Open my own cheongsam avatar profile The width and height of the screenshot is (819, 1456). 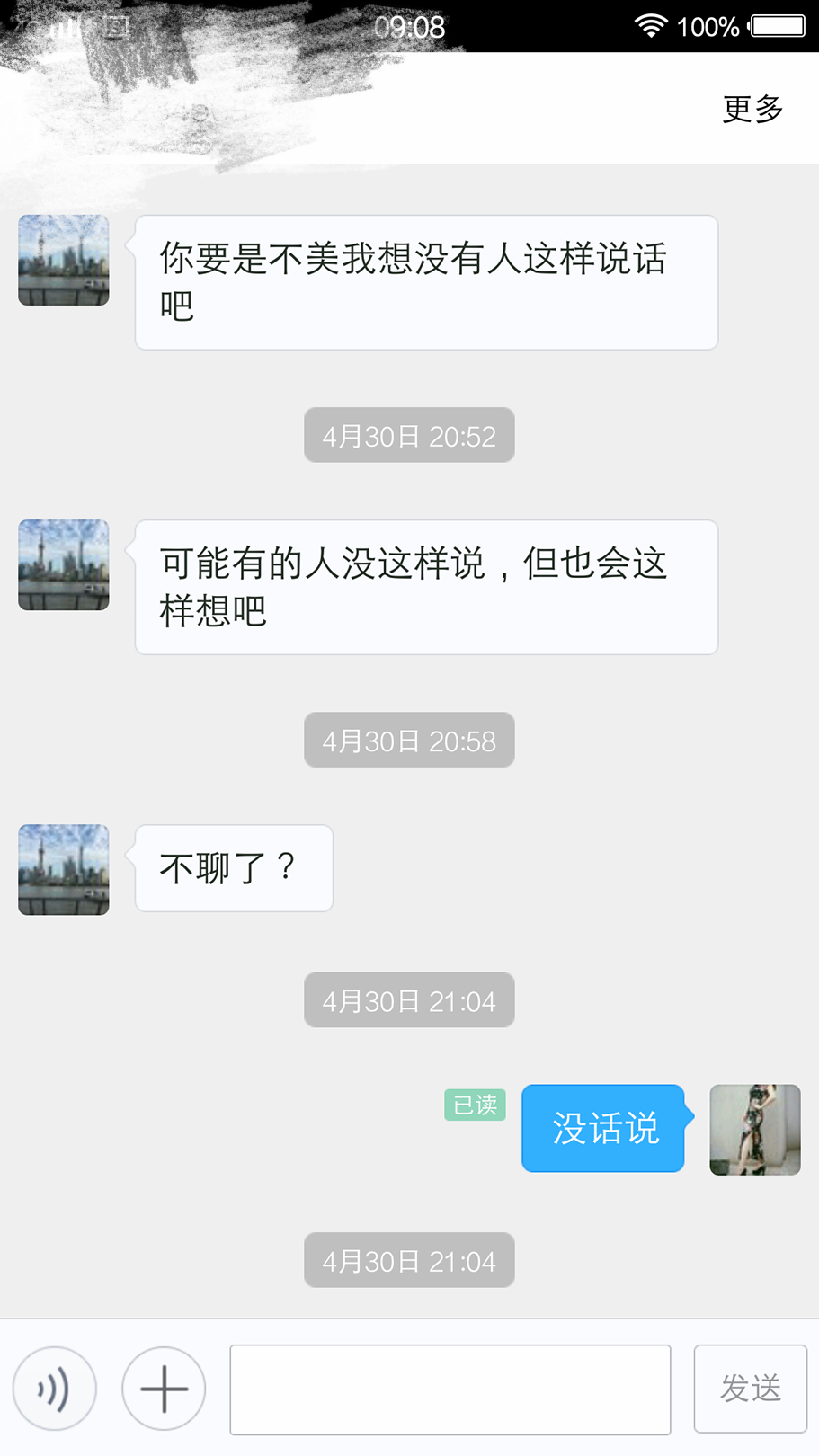pos(754,1130)
